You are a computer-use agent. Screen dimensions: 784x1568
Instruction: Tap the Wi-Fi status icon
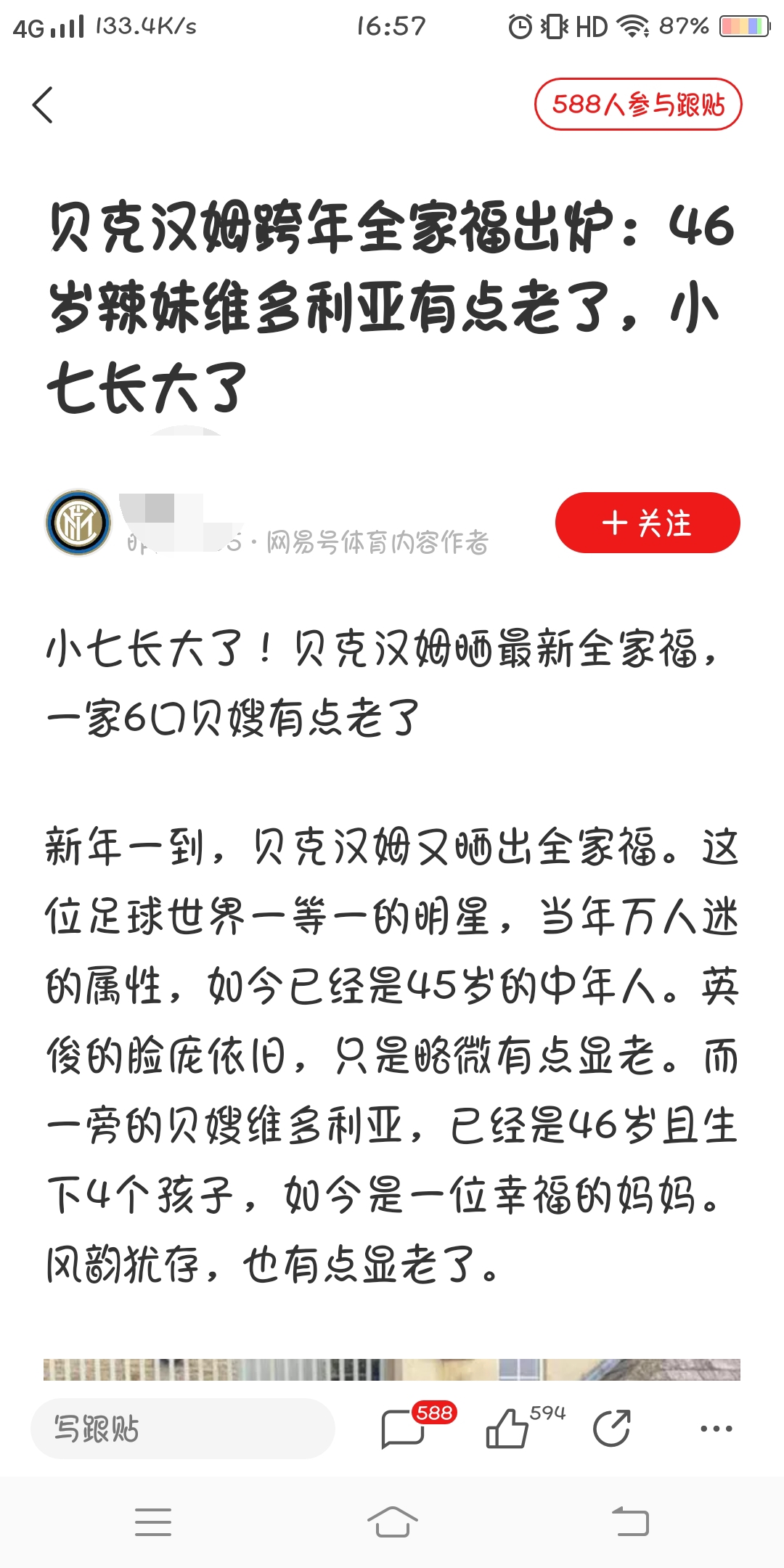coord(634,26)
